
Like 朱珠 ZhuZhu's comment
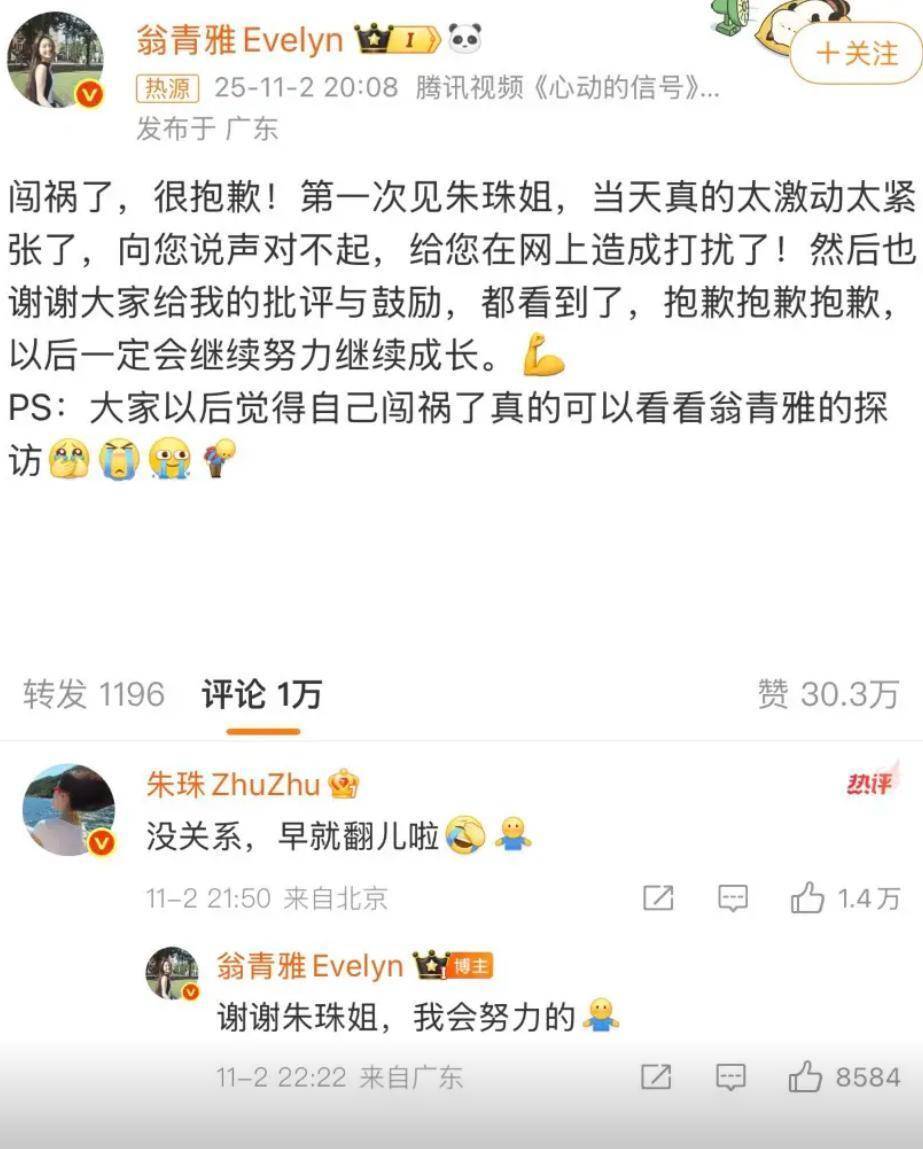807,898
